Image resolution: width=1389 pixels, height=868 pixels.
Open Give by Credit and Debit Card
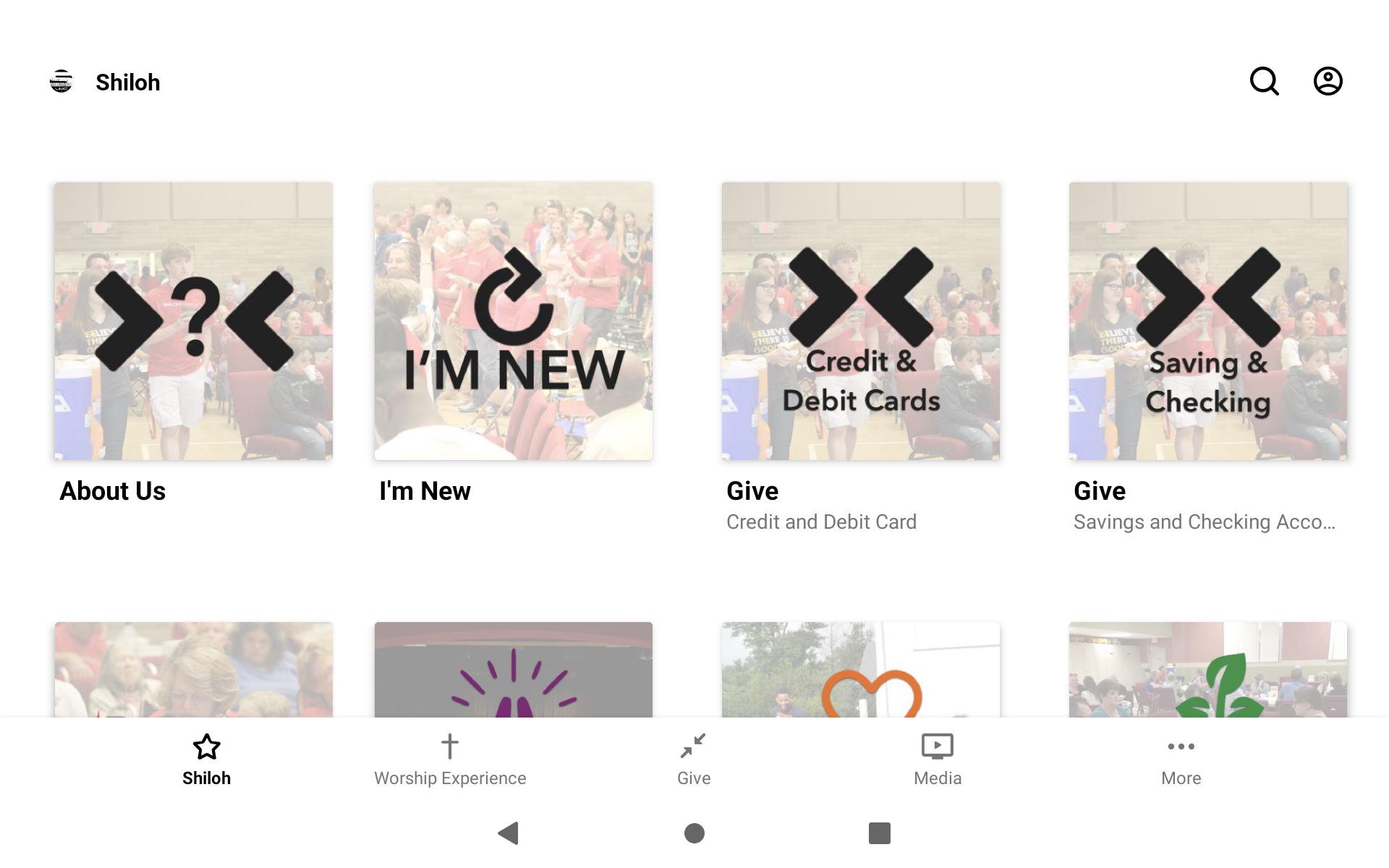(x=860, y=321)
